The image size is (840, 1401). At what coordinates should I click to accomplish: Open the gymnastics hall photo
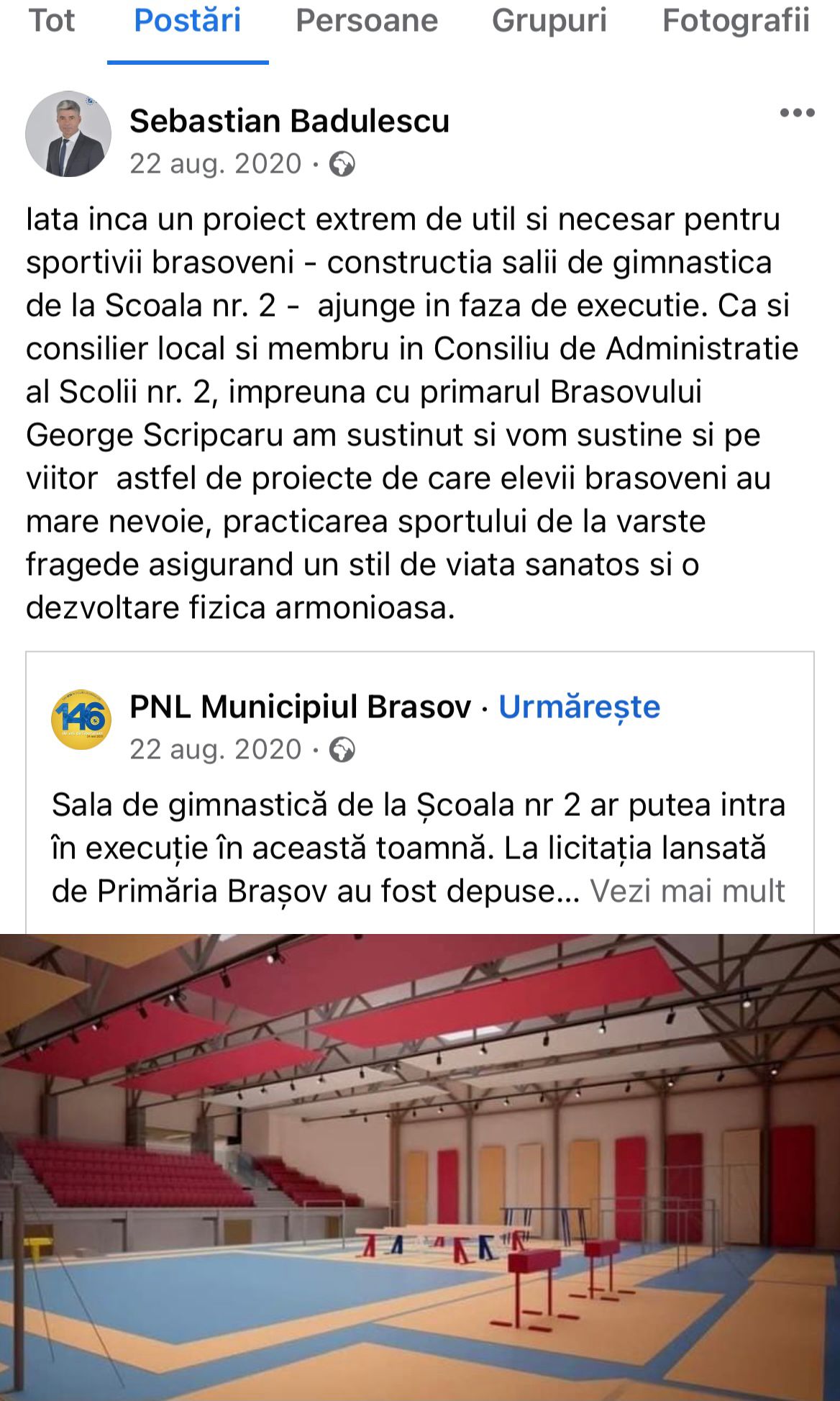pyautogui.click(x=420, y=1166)
